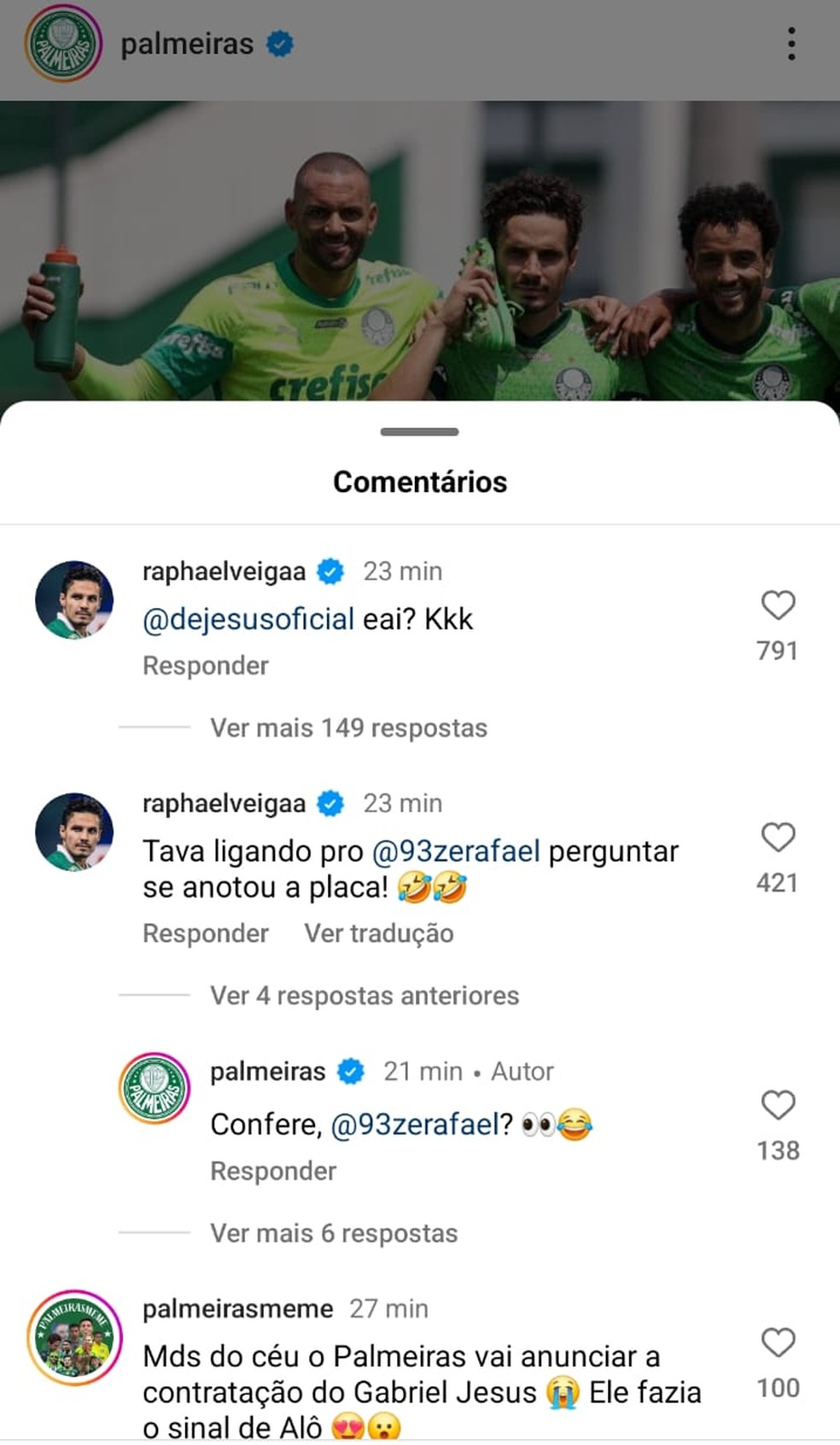Reply to raphaelveigaa's first comment via Responder

[205, 665]
